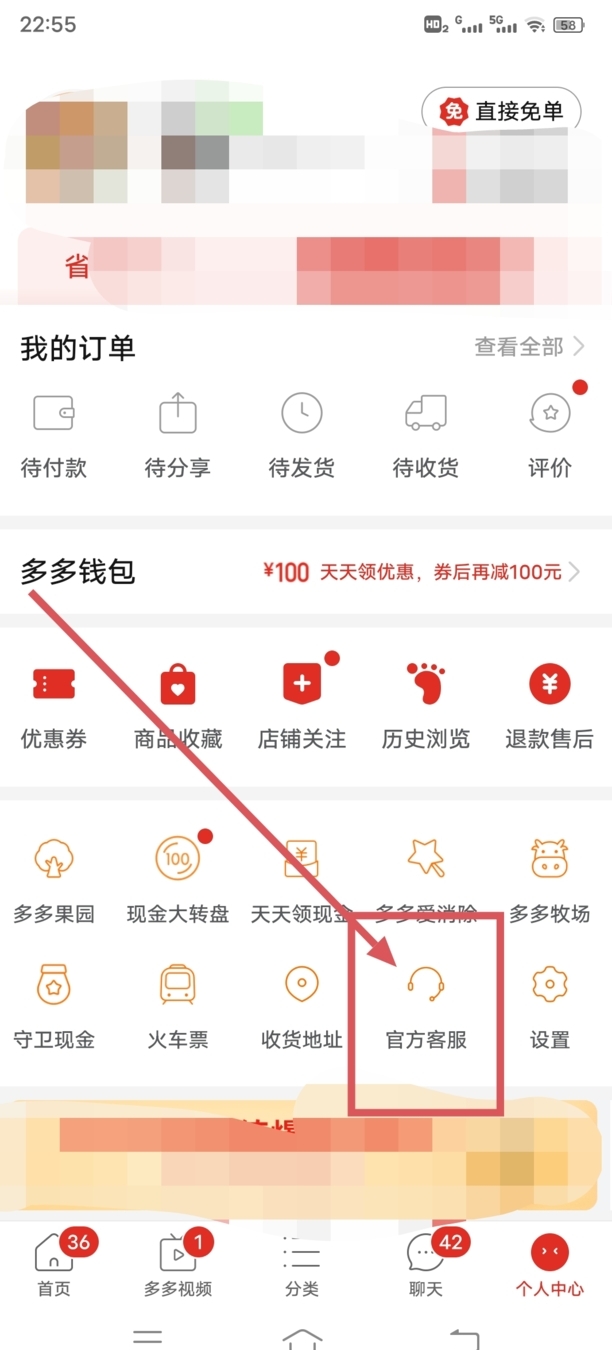This screenshot has width=612, height=1350.
Task: Switch to the 聊天 chat tab
Action: (x=426, y=1265)
